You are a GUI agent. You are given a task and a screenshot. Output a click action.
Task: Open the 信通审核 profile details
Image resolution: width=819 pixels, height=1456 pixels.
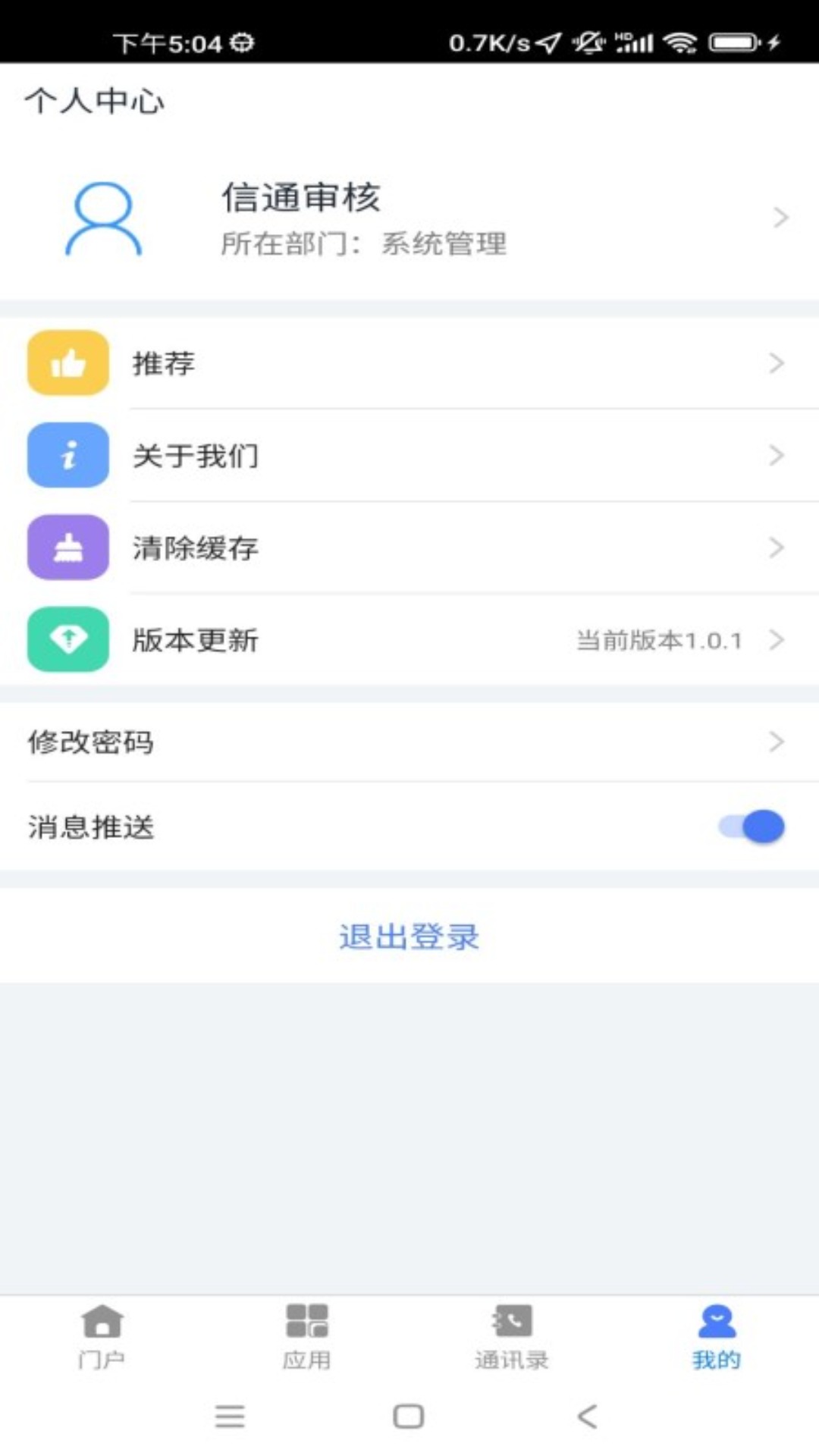click(x=409, y=219)
